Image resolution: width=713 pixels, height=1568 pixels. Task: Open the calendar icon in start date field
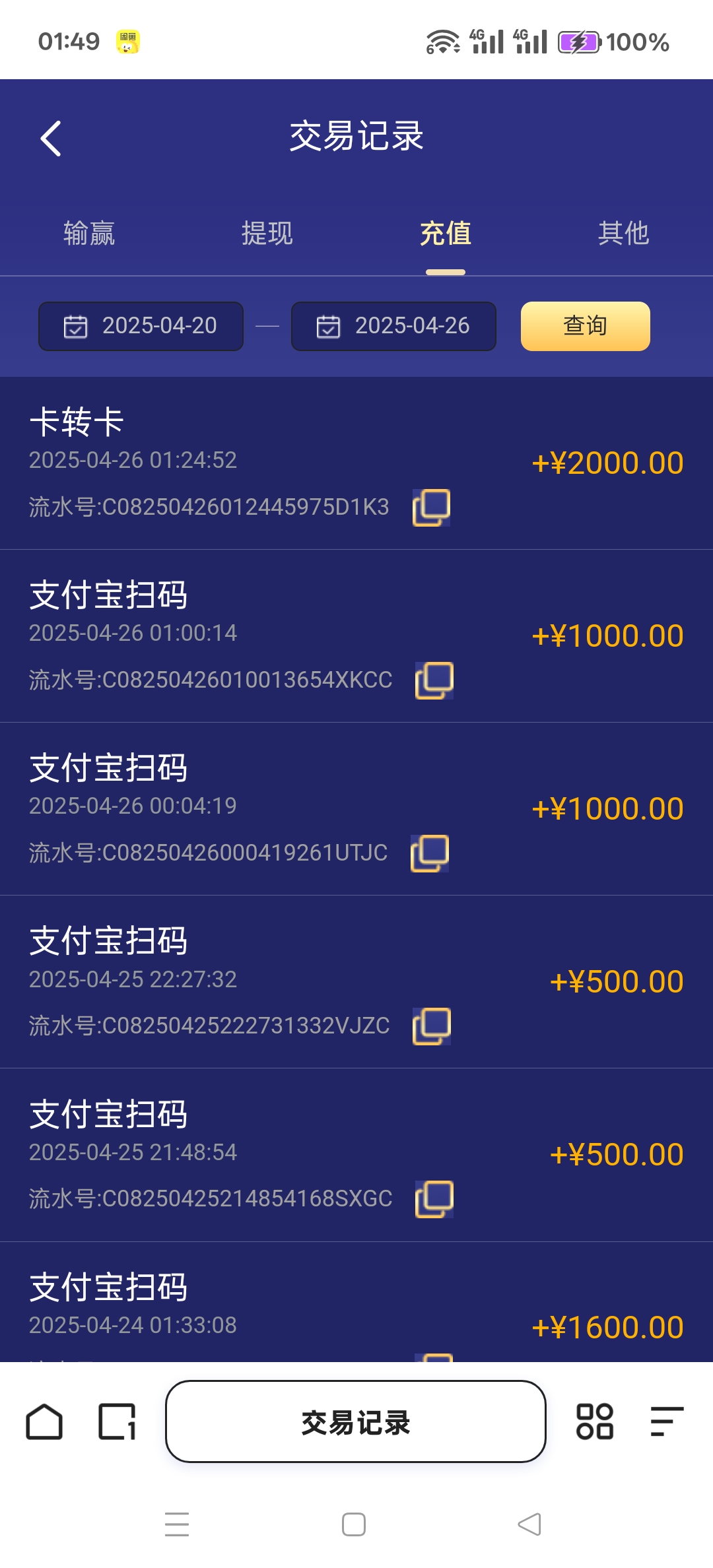pos(75,325)
